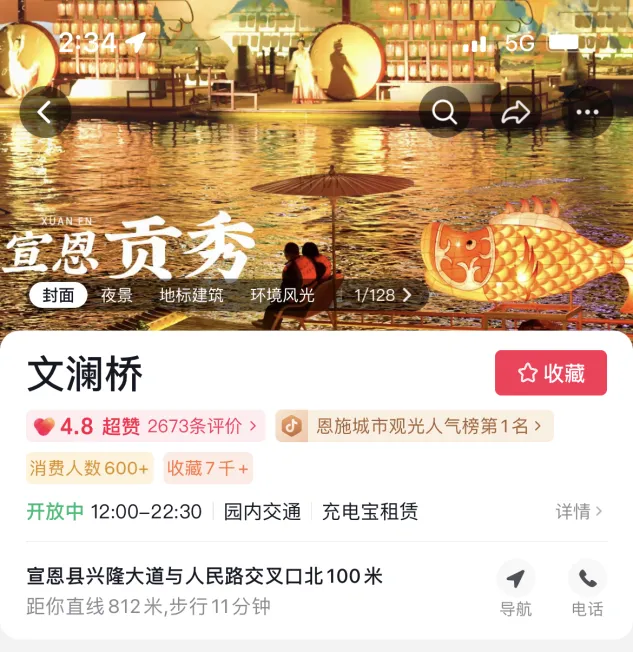Viewport: 633px width, 652px height.
Task: Select the 封面 photo tab
Action: 57,296
